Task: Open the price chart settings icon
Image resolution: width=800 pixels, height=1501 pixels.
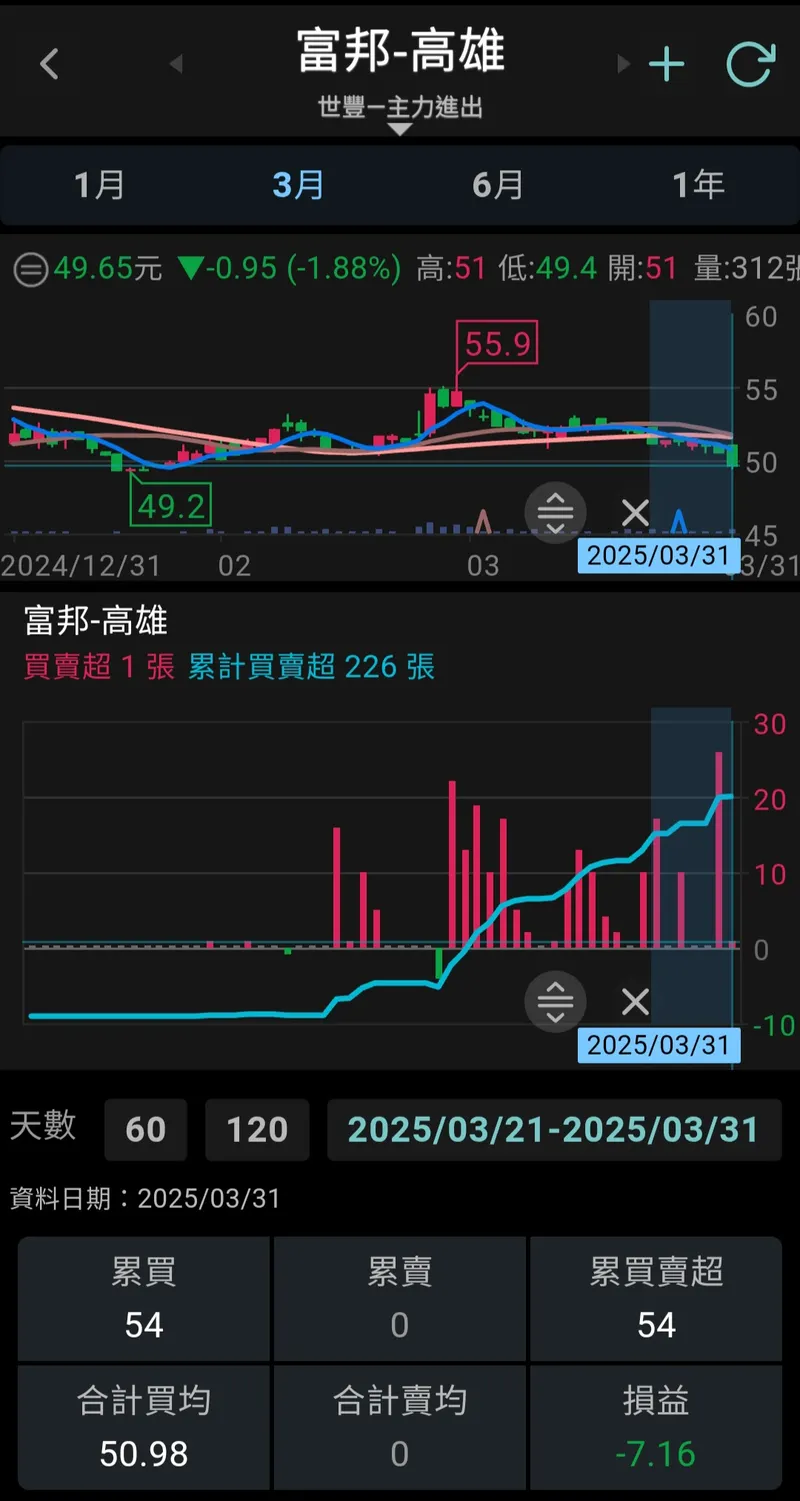Action: coord(30,269)
